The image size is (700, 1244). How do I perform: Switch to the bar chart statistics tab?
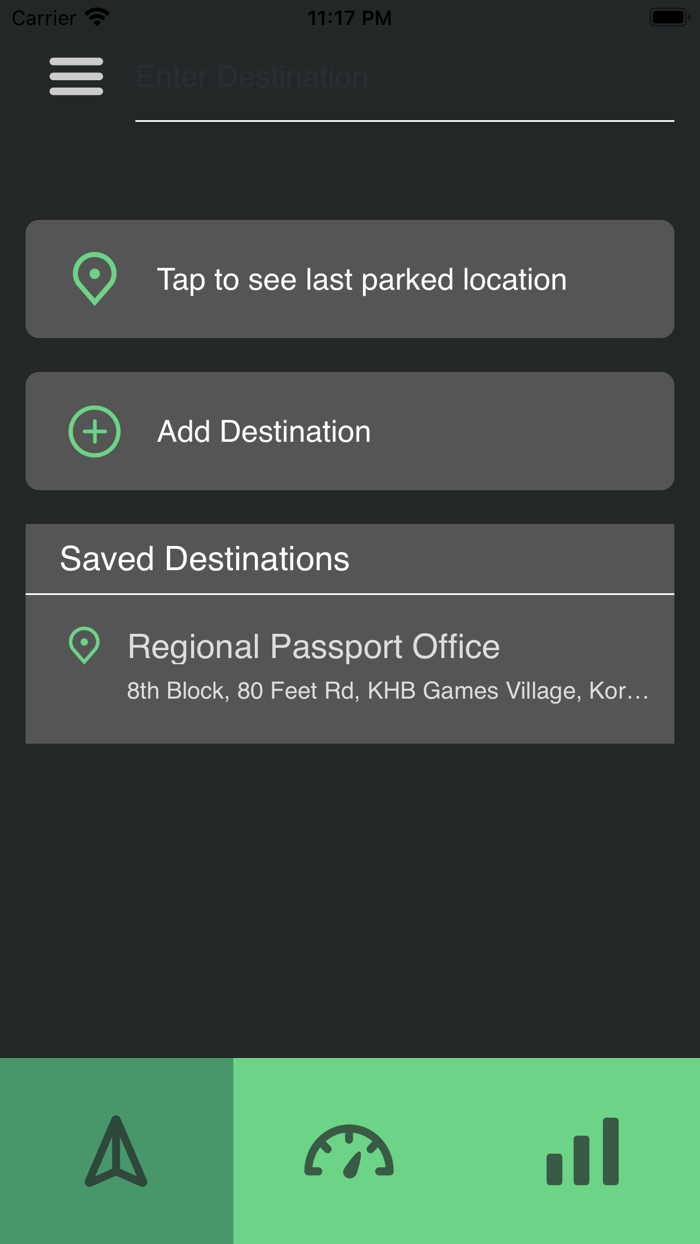(583, 1151)
